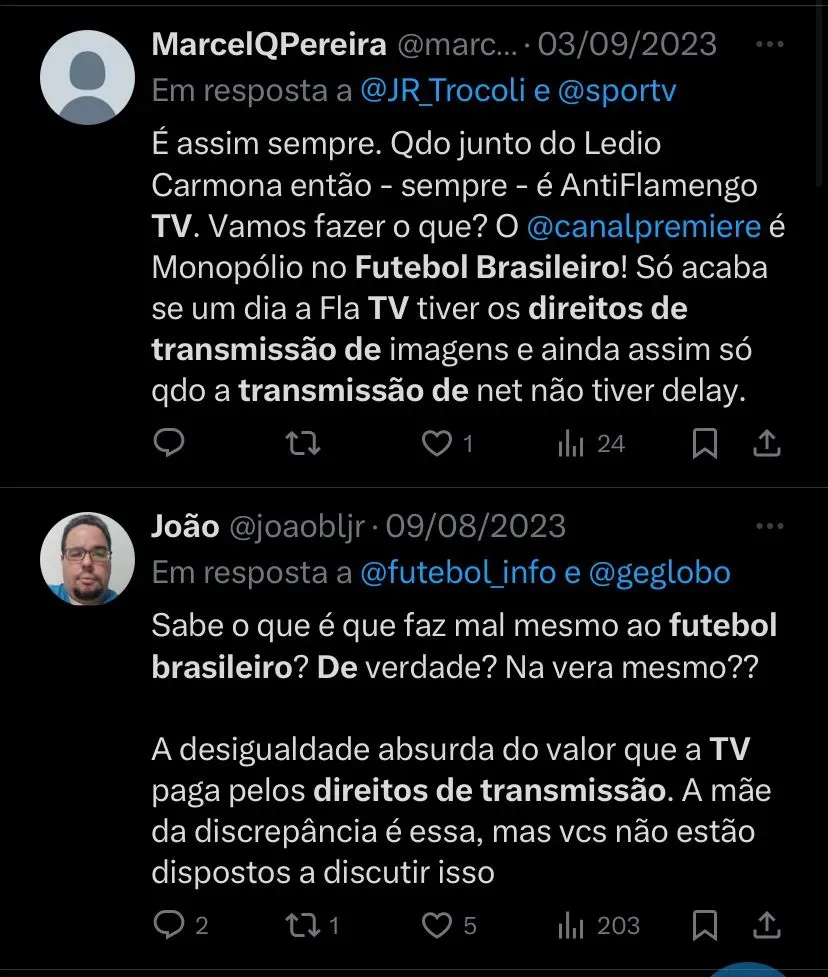Open overflow menu on João's tweet
The height and width of the screenshot is (977, 828).
768,526
